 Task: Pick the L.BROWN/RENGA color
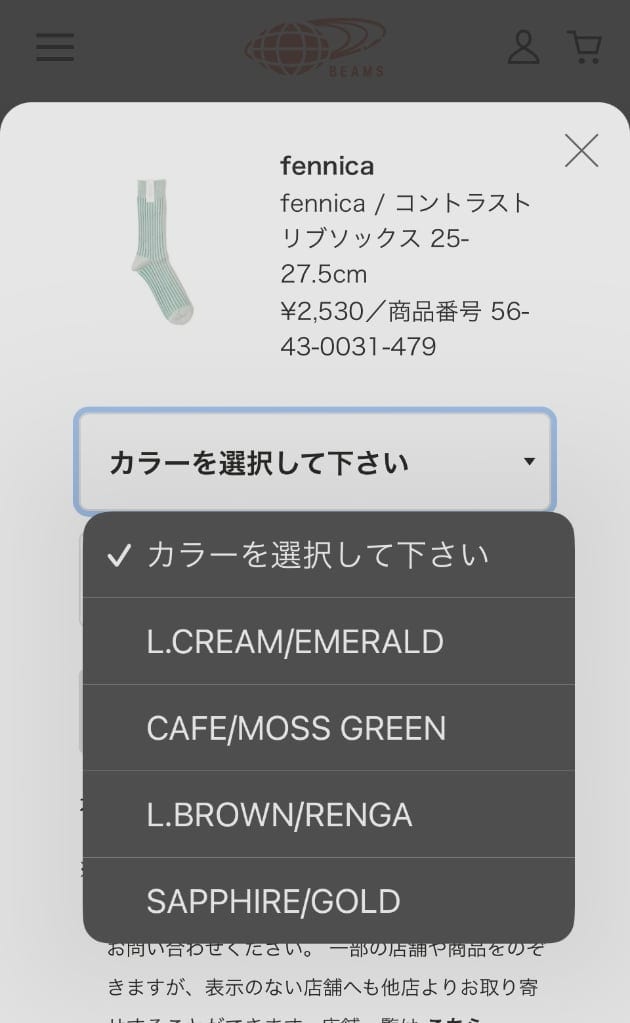(x=328, y=814)
